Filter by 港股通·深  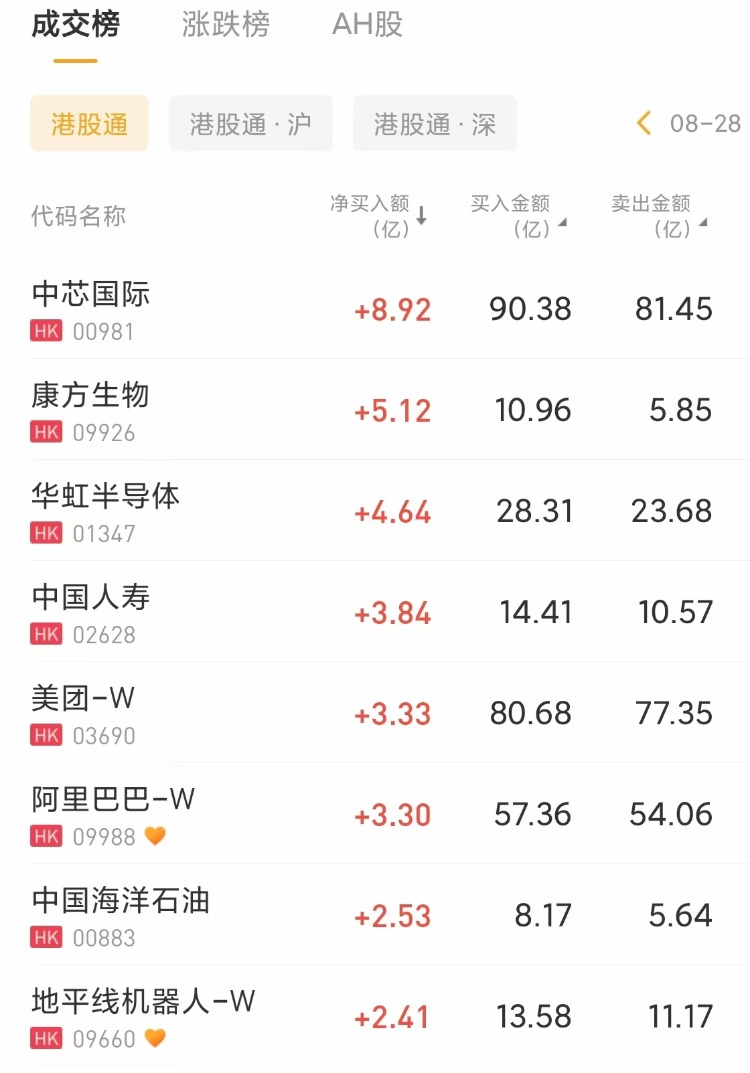[435, 124]
